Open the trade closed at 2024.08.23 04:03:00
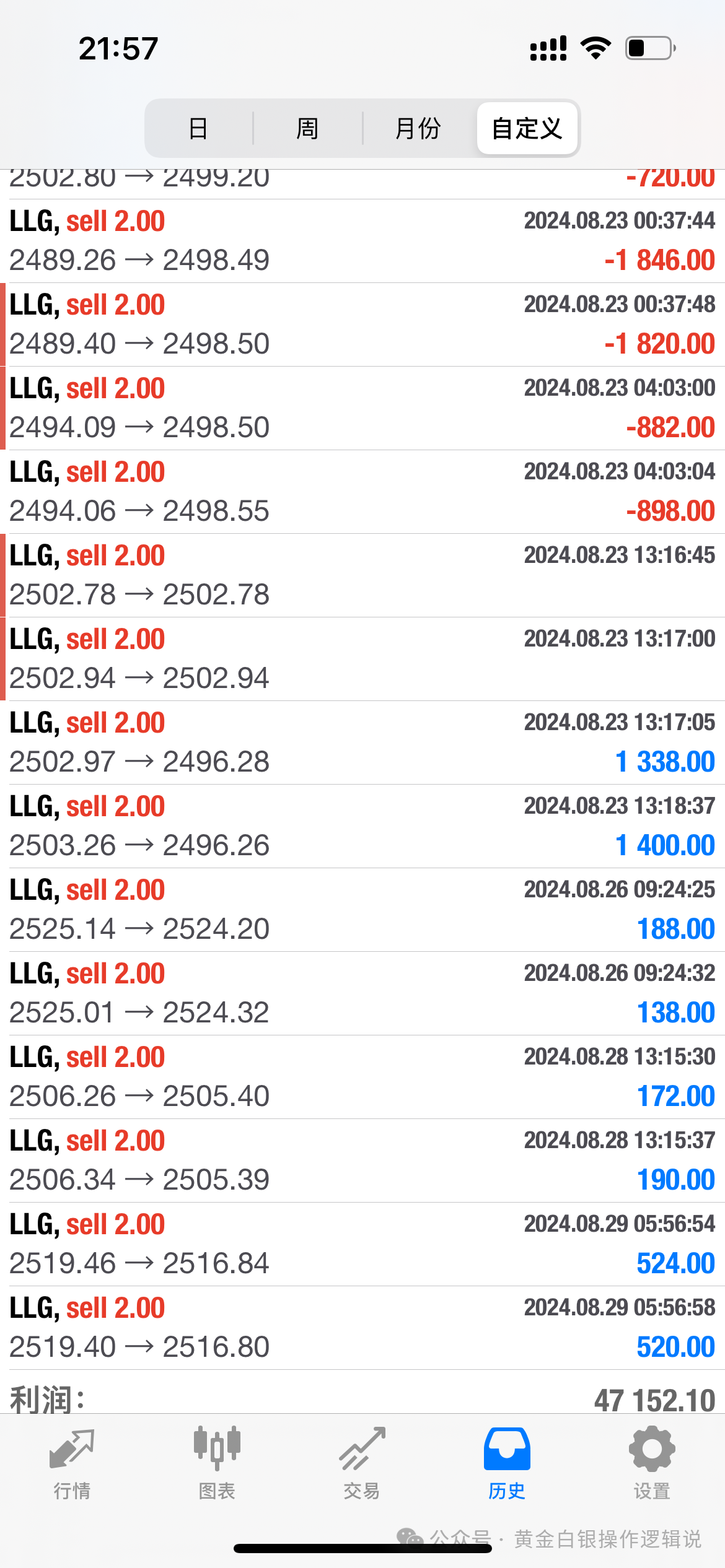The height and width of the screenshot is (1568, 725). pyautogui.click(x=362, y=408)
